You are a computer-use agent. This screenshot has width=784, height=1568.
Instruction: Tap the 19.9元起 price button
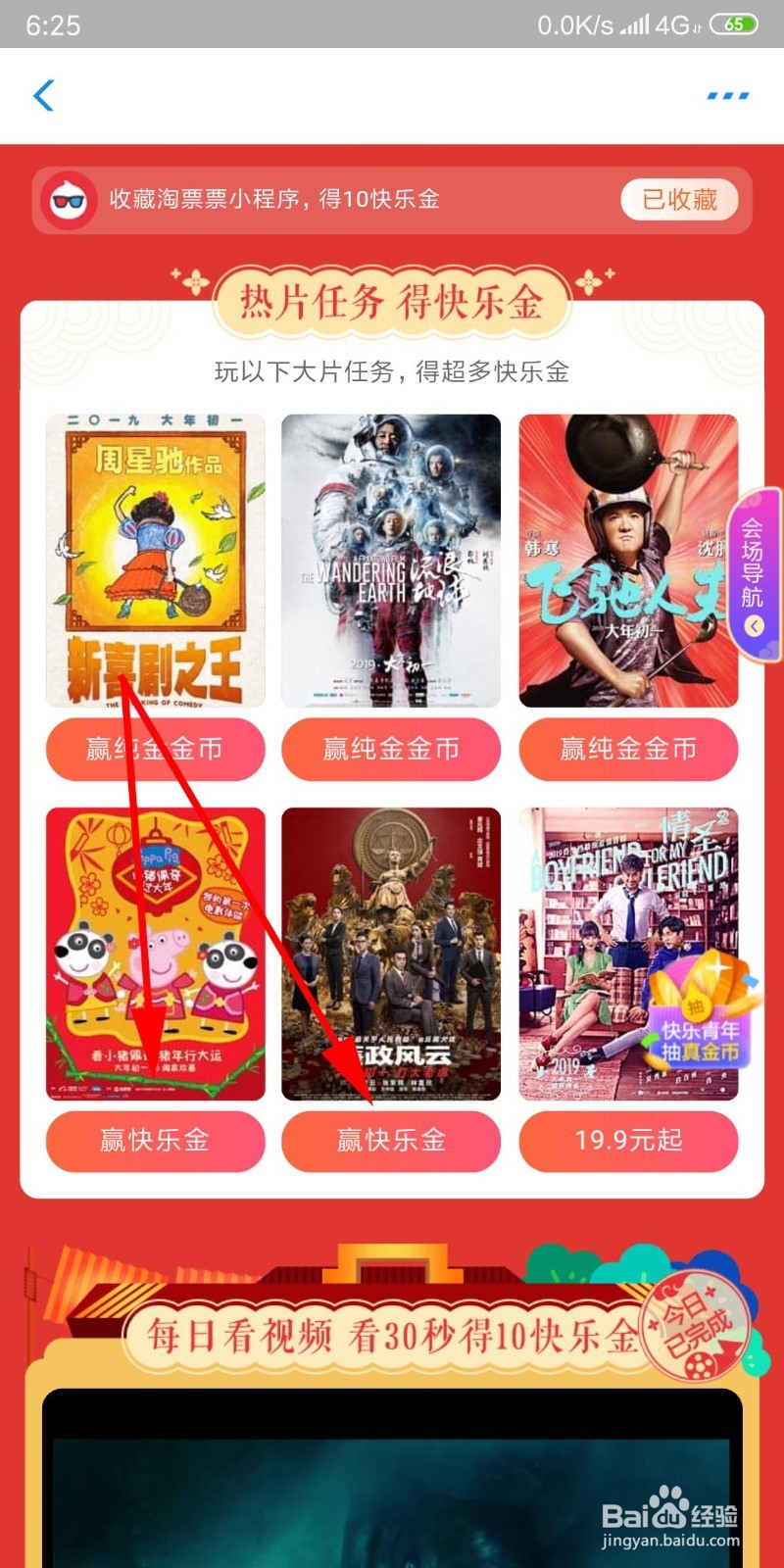(628, 1141)
